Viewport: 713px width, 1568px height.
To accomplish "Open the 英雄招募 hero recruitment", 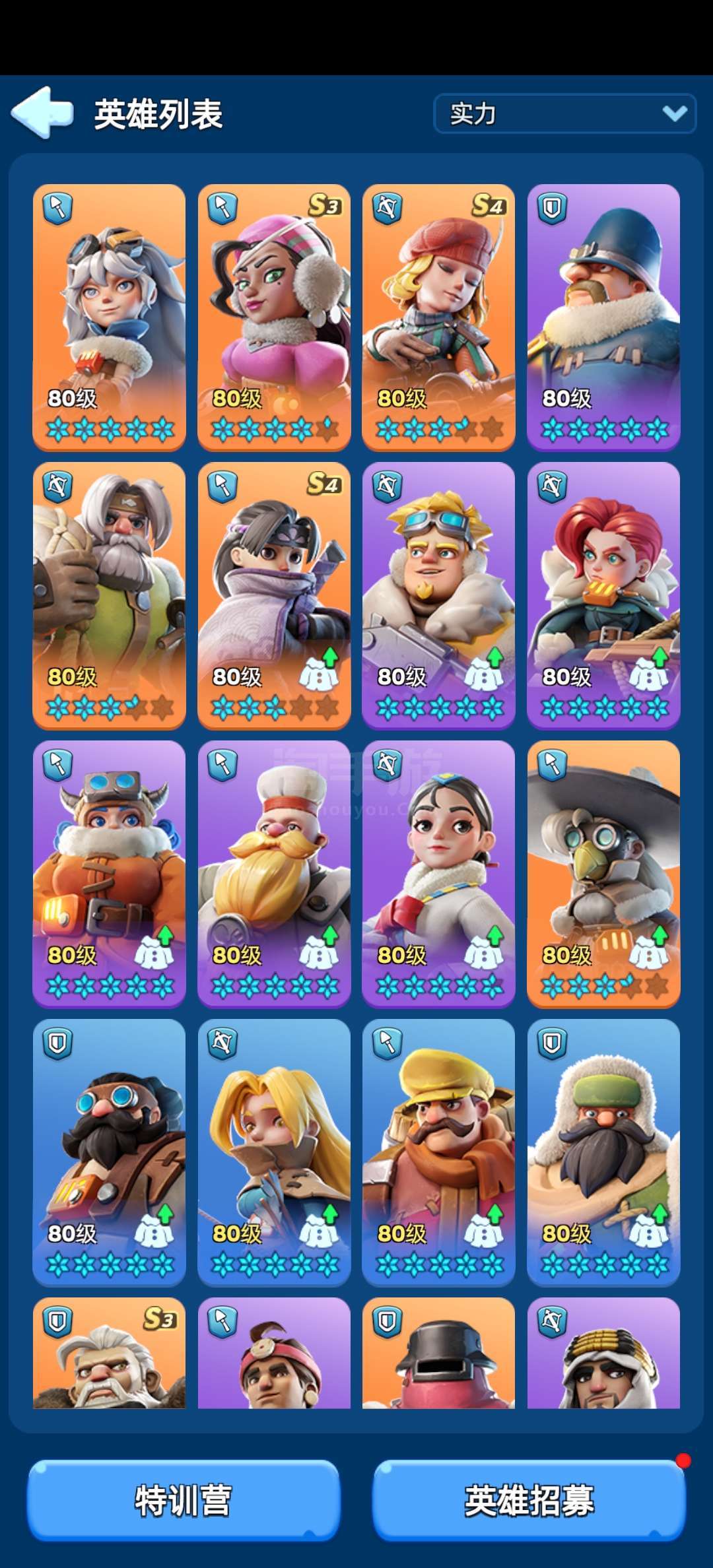I will click(529, 1500).
